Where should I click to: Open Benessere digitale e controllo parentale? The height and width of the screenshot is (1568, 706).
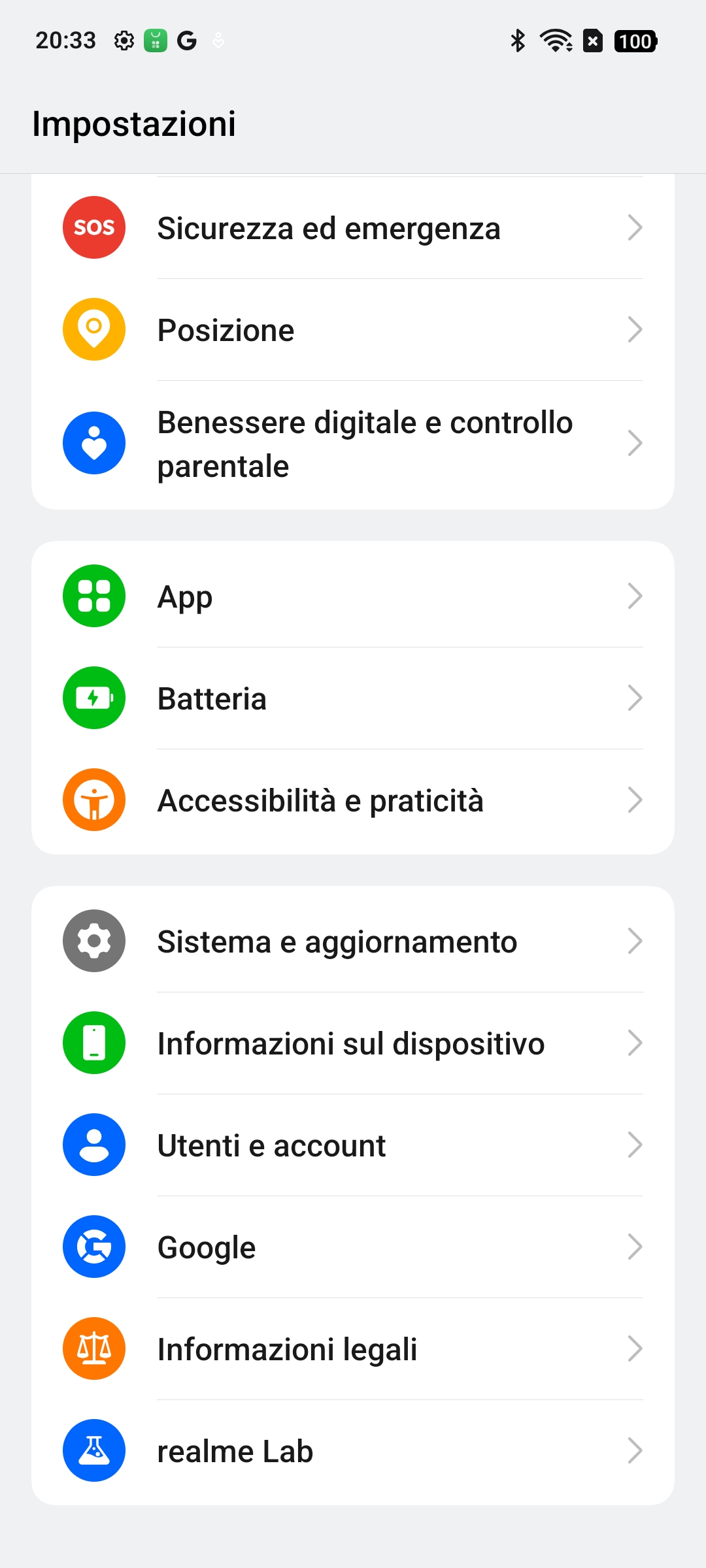353,444
